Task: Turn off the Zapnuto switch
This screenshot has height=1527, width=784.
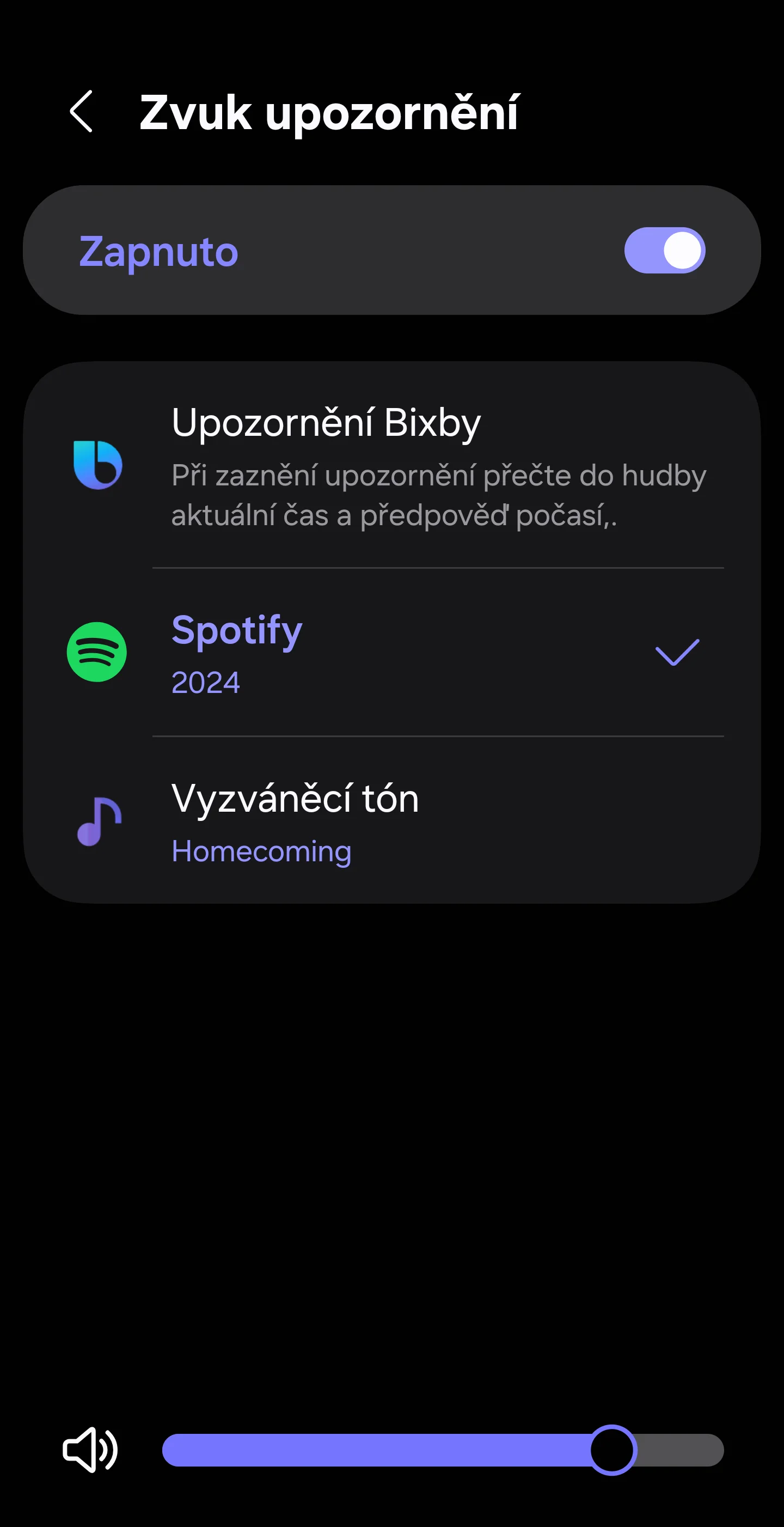Action: [664, 250]
